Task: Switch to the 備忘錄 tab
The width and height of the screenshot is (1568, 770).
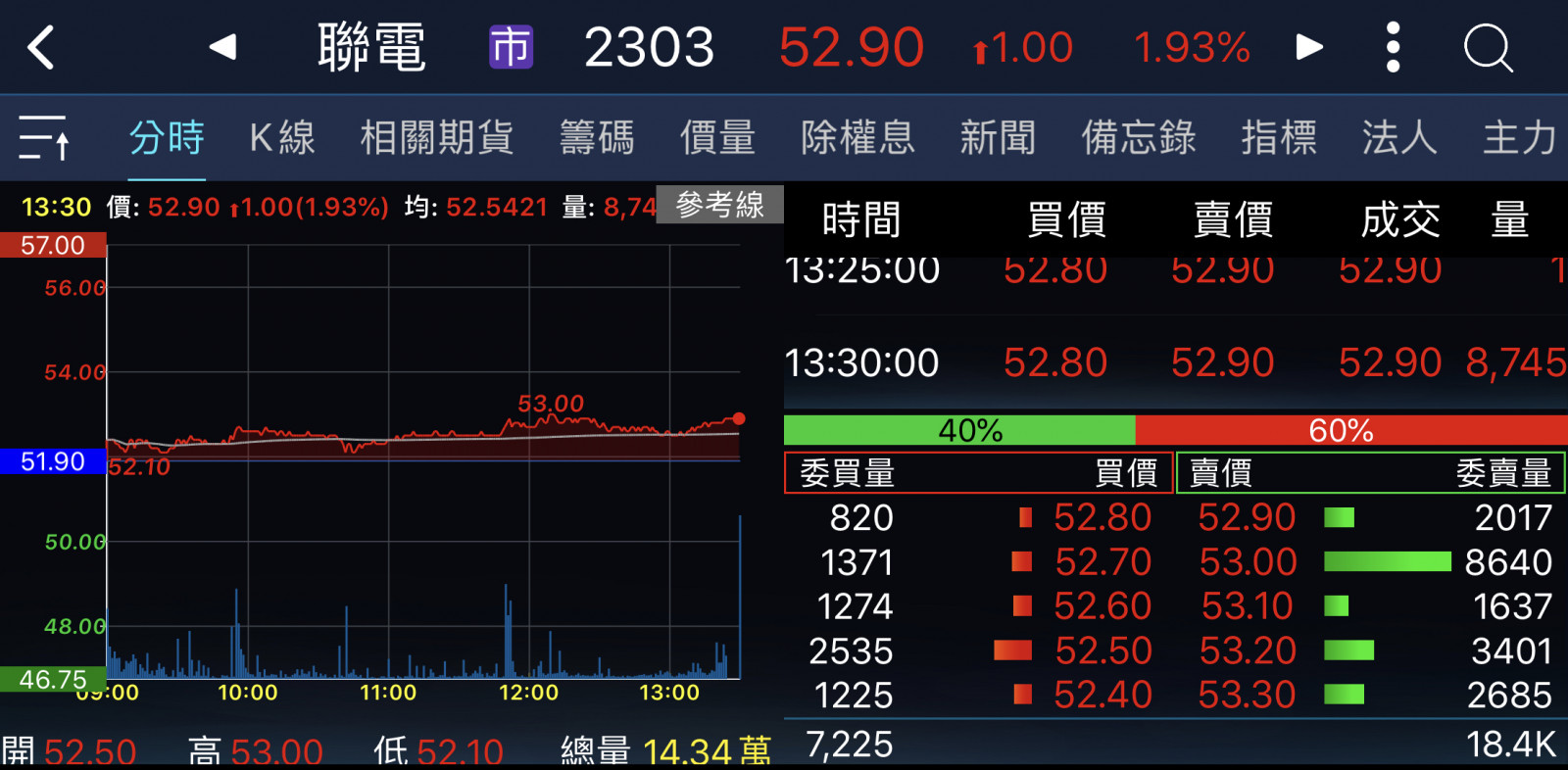Action: 1138,137
